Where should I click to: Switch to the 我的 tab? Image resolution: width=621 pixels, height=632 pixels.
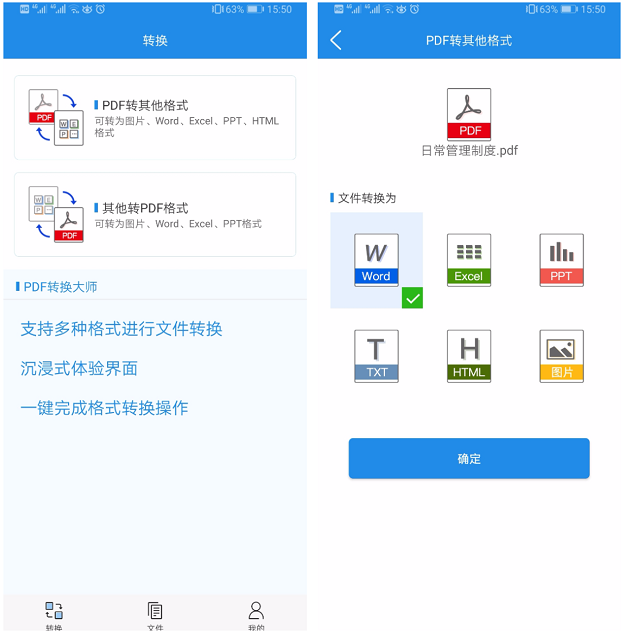(256, 614)
